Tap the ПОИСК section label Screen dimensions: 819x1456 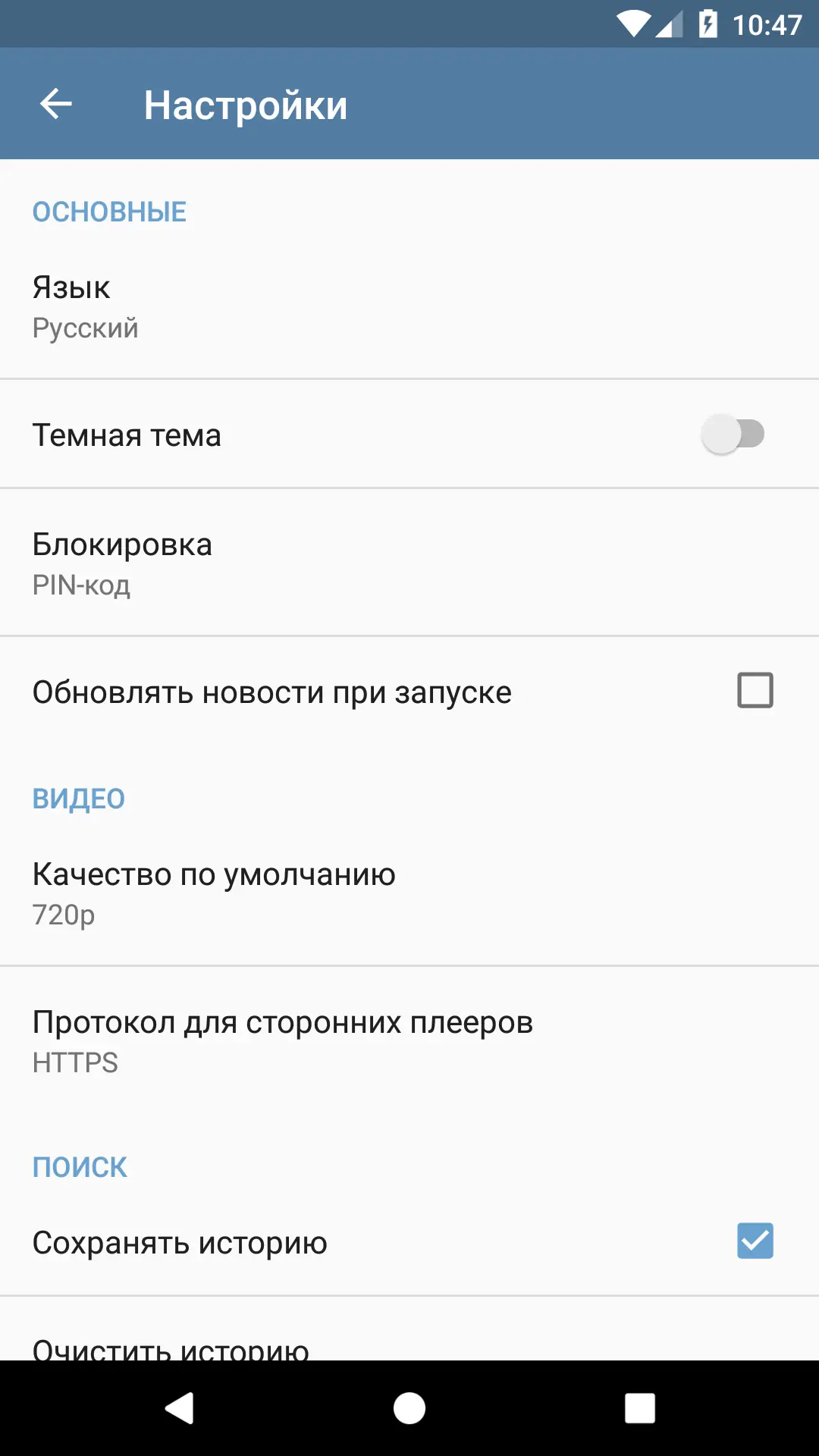80,1166
